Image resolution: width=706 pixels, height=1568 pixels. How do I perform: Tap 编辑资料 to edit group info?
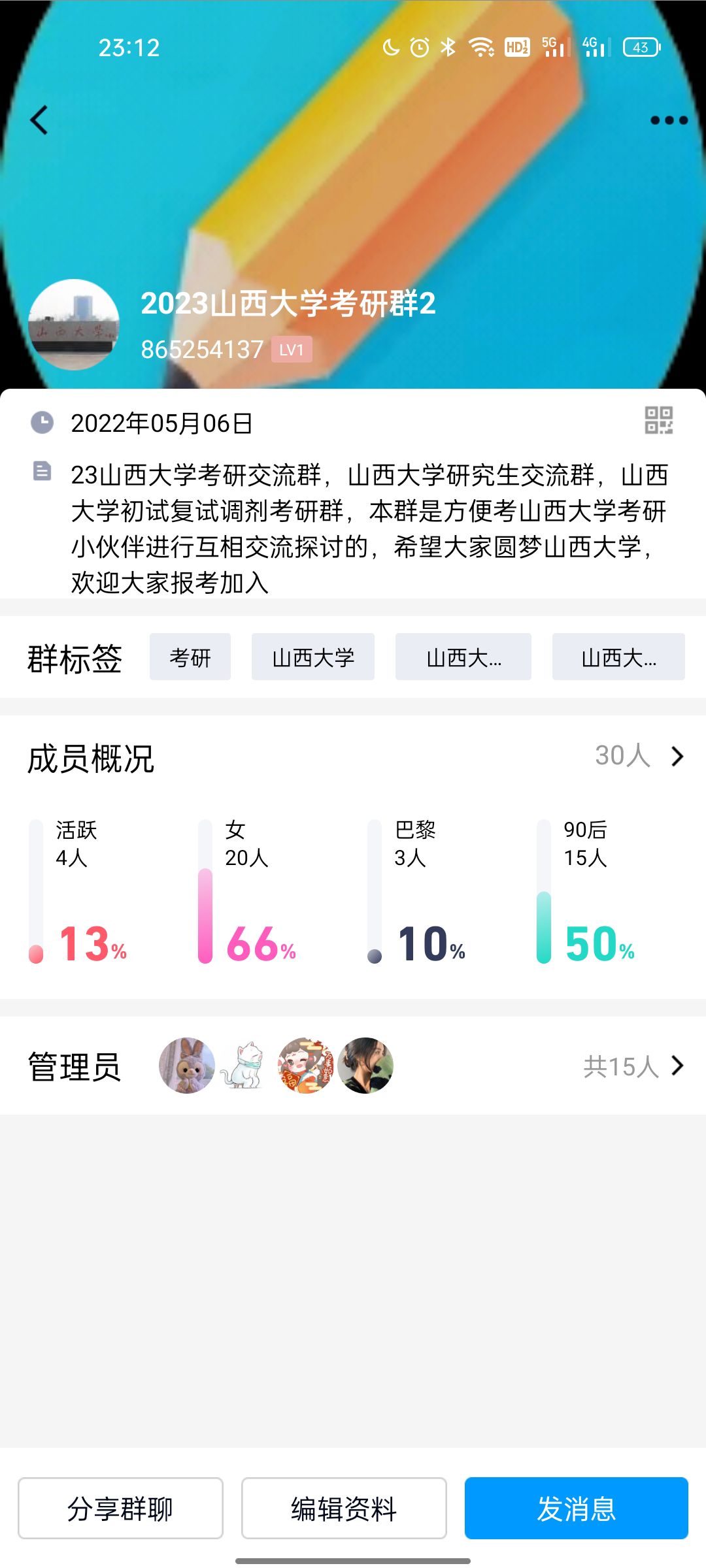[344, 1509]
